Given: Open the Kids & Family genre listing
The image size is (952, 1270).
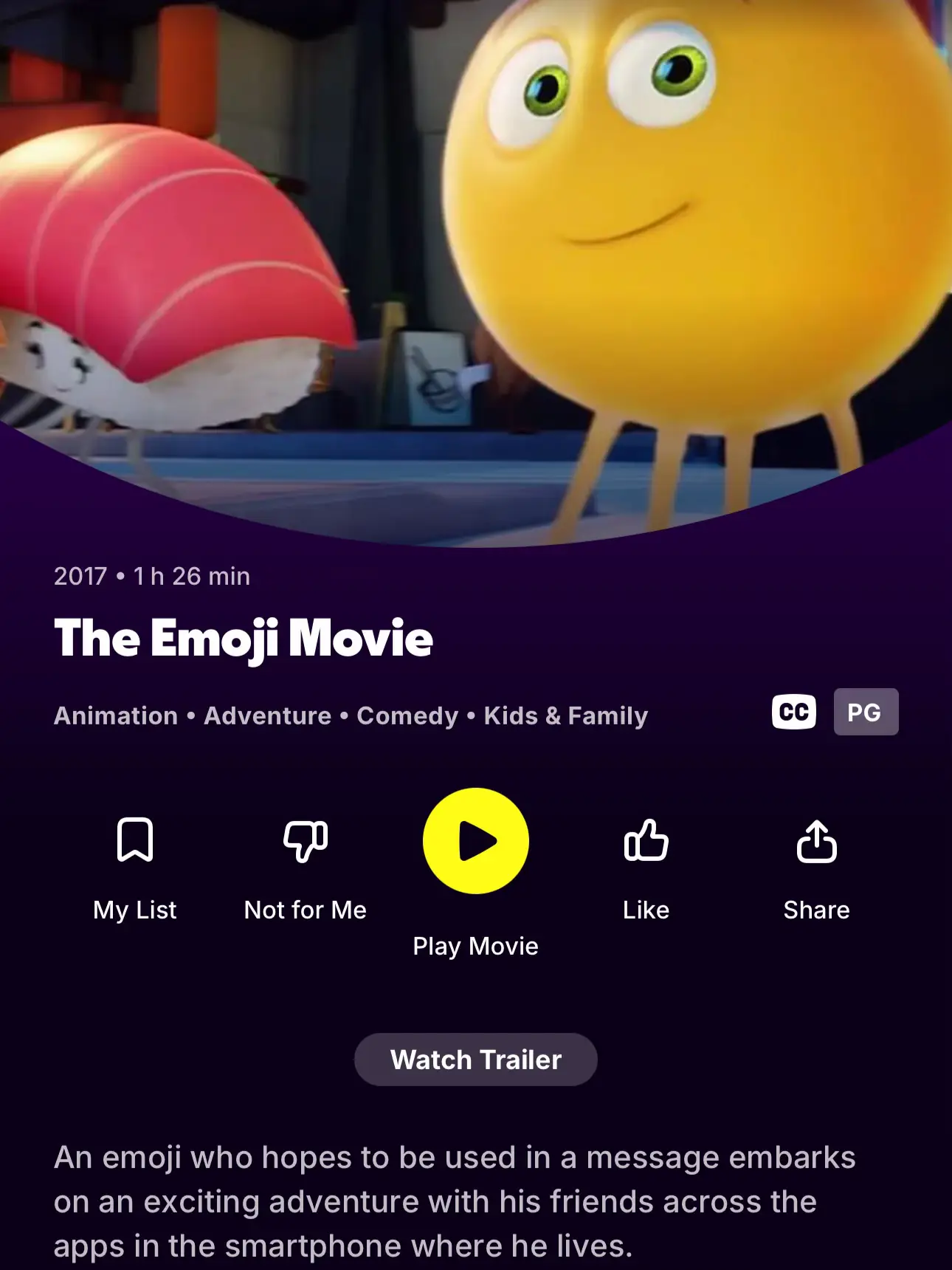Looking at the screenshot, I should tap(565, 714).
